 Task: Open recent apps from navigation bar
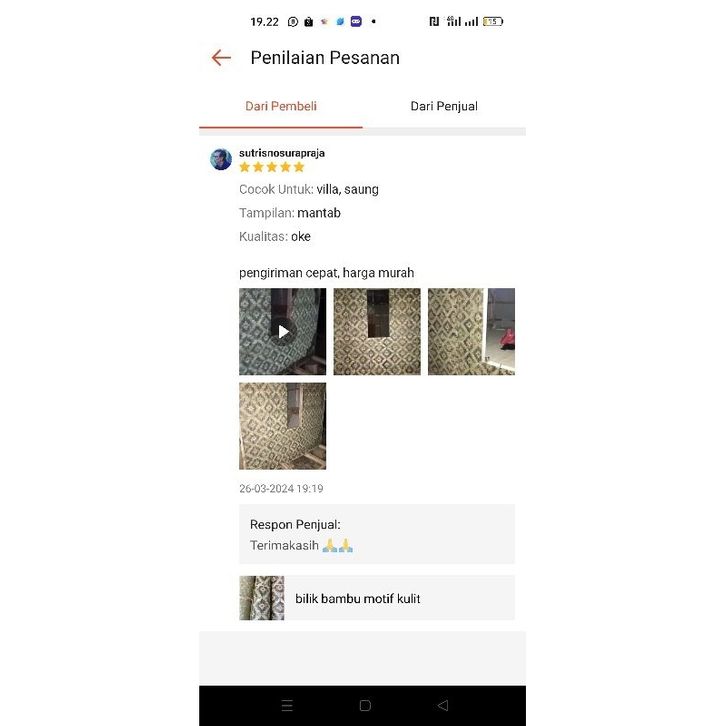pos(287,705)
